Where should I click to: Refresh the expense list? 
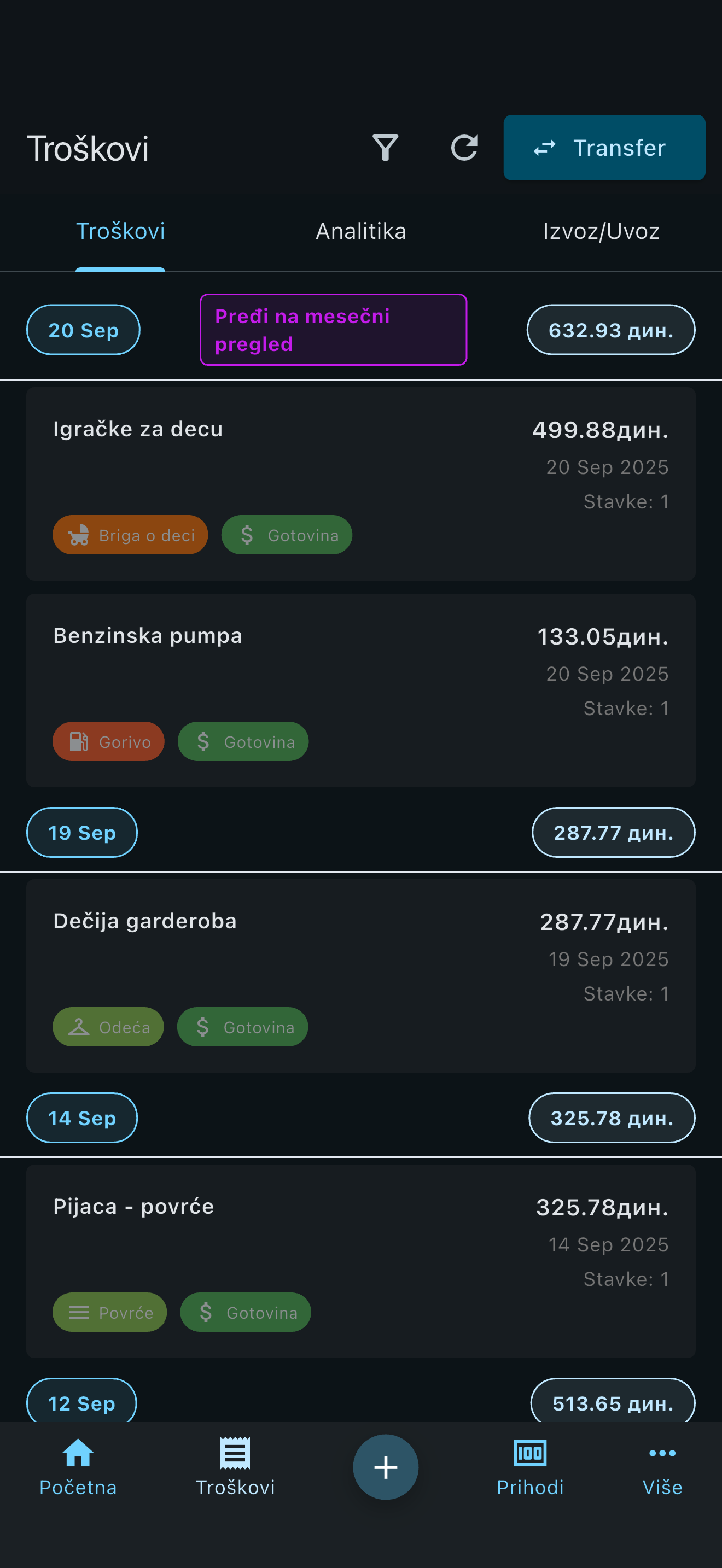[x=464, y=147]
